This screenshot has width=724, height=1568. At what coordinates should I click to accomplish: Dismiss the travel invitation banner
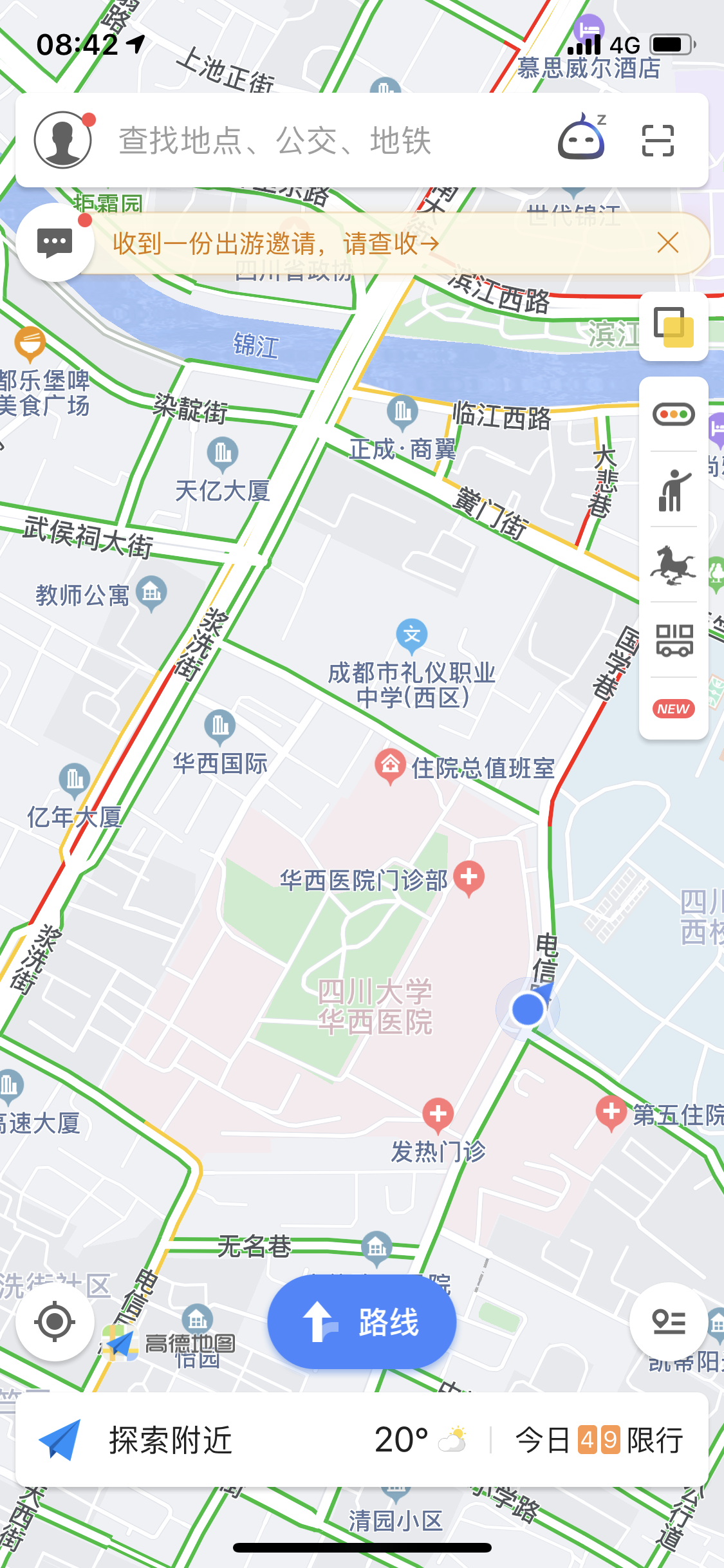point(668,243)
